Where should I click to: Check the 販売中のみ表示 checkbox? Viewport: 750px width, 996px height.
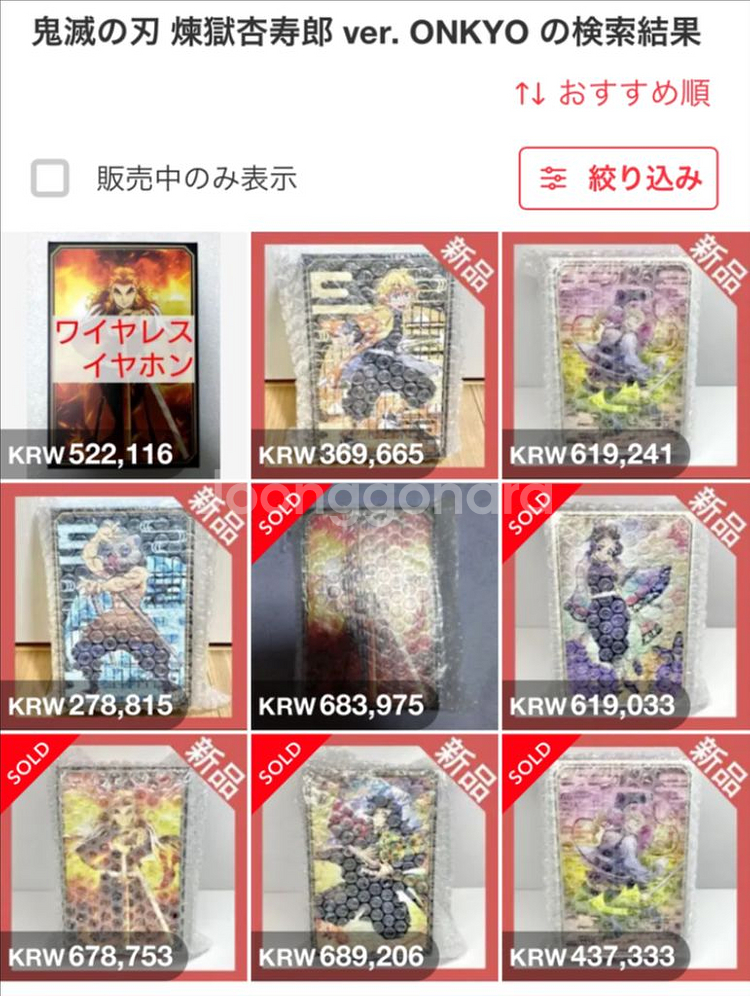(x=50, y=179)
